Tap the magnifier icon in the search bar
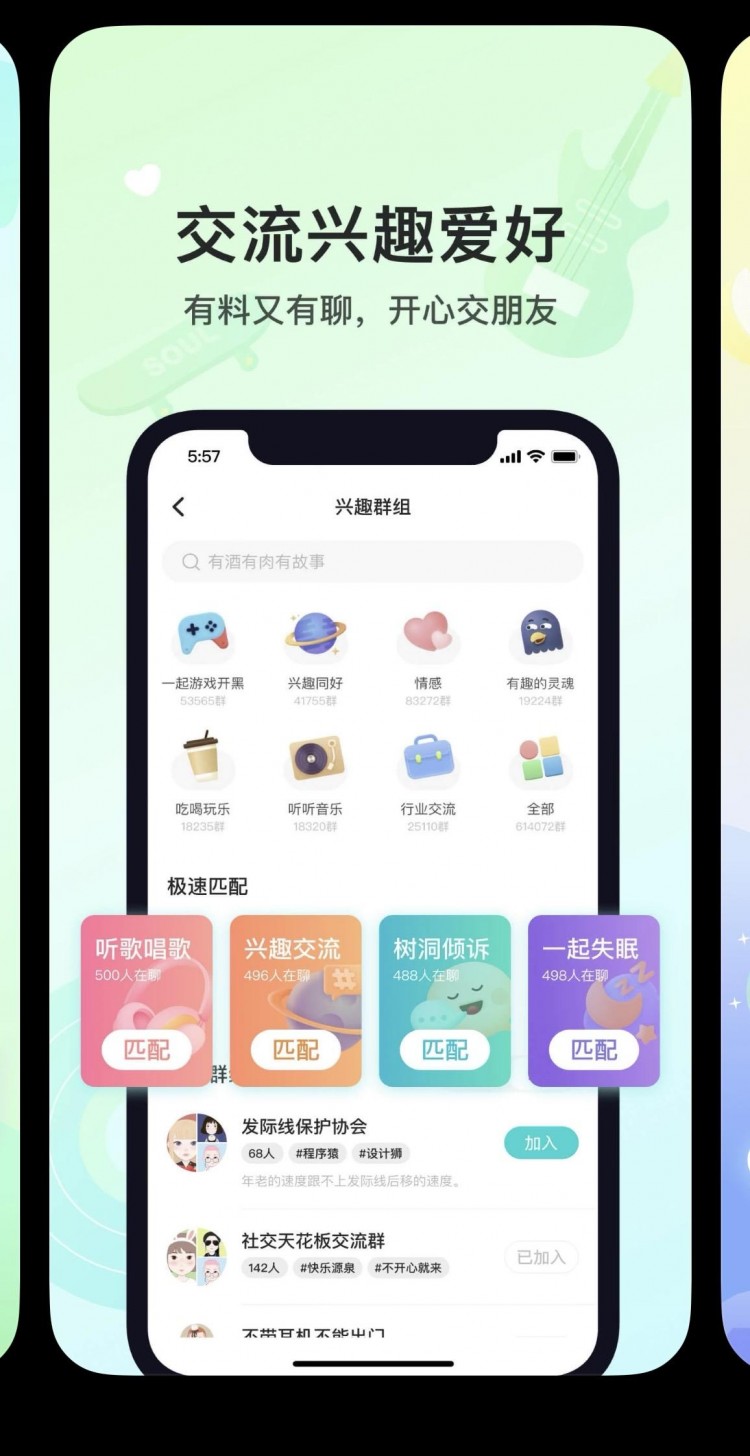Viewport: 750px width, 1456px height. (189, 562)
